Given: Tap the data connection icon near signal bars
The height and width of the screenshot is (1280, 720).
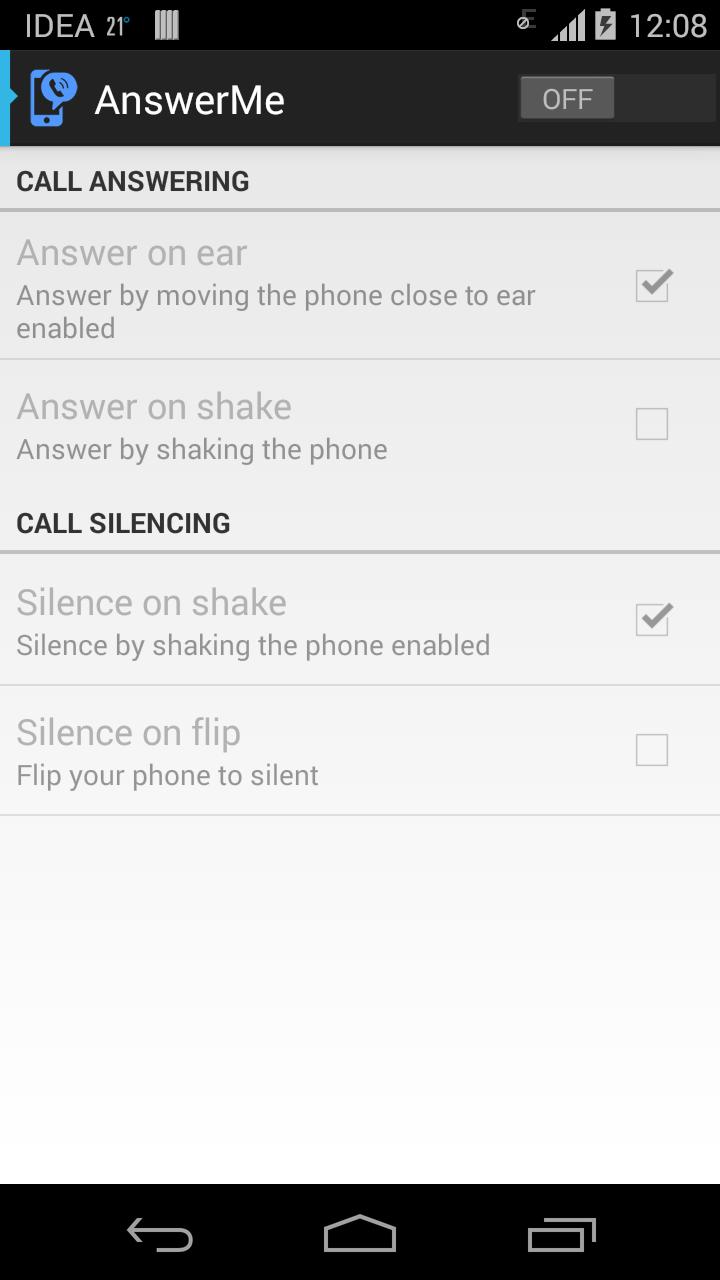Looking at the screenshot, I should click(x=527, y=20).
